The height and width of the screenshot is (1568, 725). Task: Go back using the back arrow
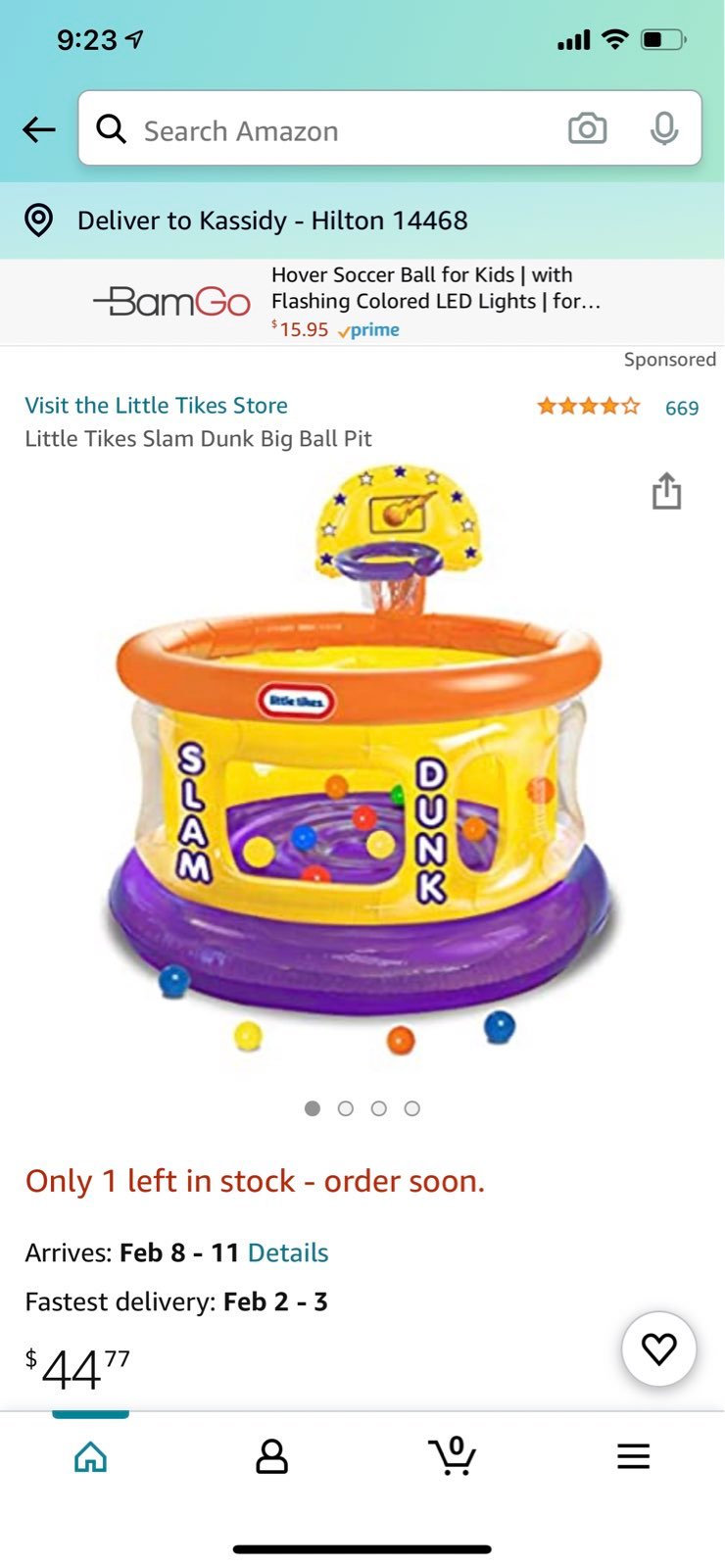click(39, 129)
